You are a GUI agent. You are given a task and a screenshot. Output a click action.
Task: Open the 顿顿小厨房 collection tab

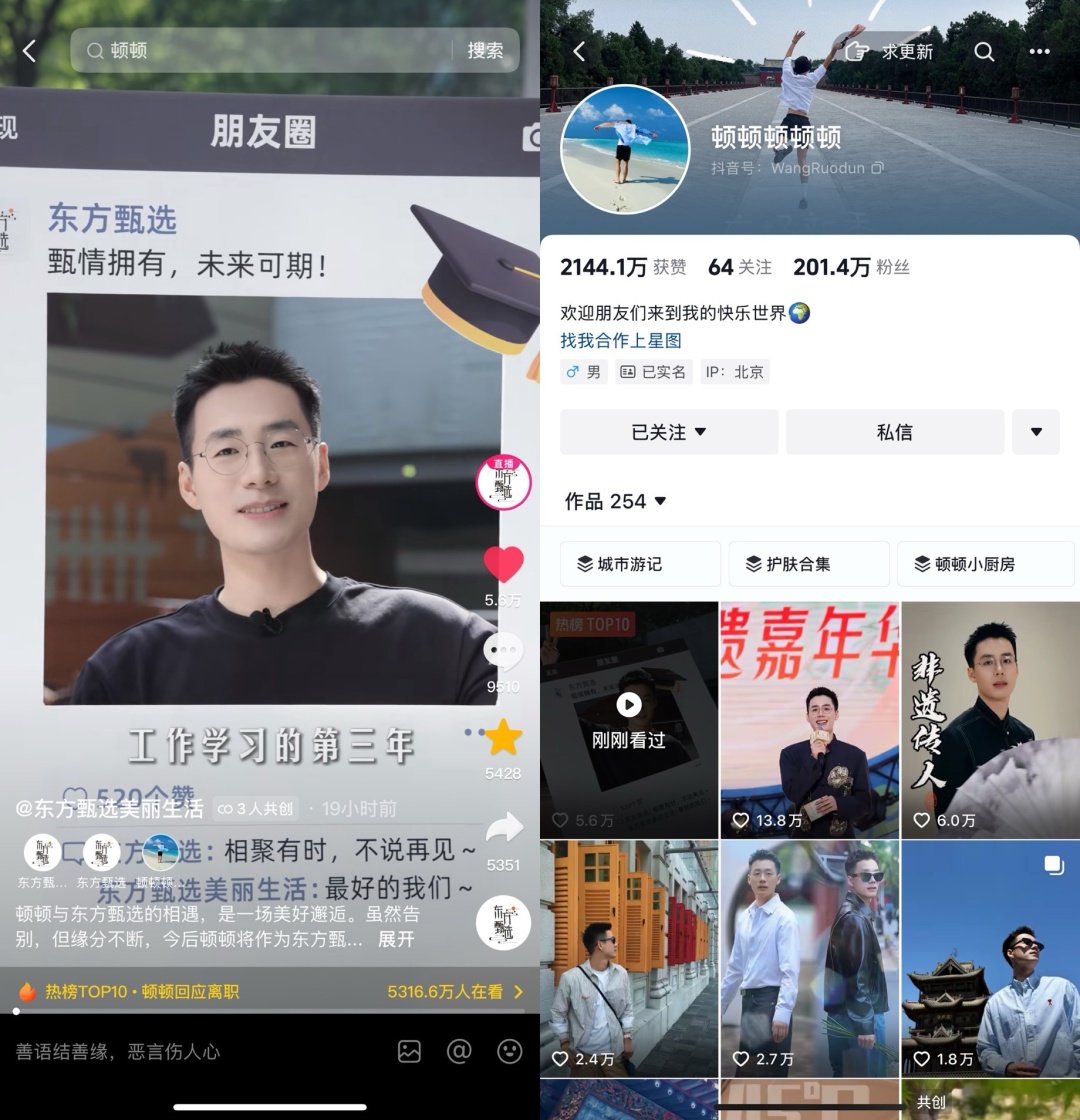985,564
